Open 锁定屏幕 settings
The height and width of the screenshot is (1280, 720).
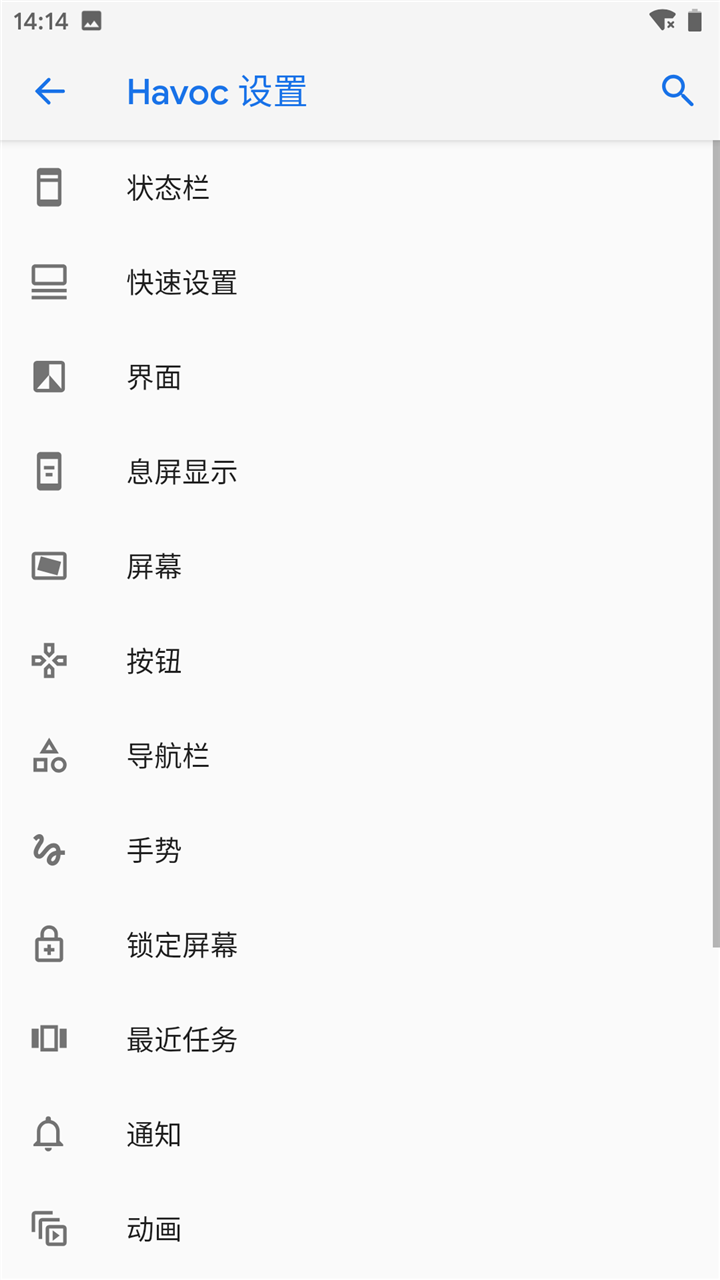[x=182, y=945]
